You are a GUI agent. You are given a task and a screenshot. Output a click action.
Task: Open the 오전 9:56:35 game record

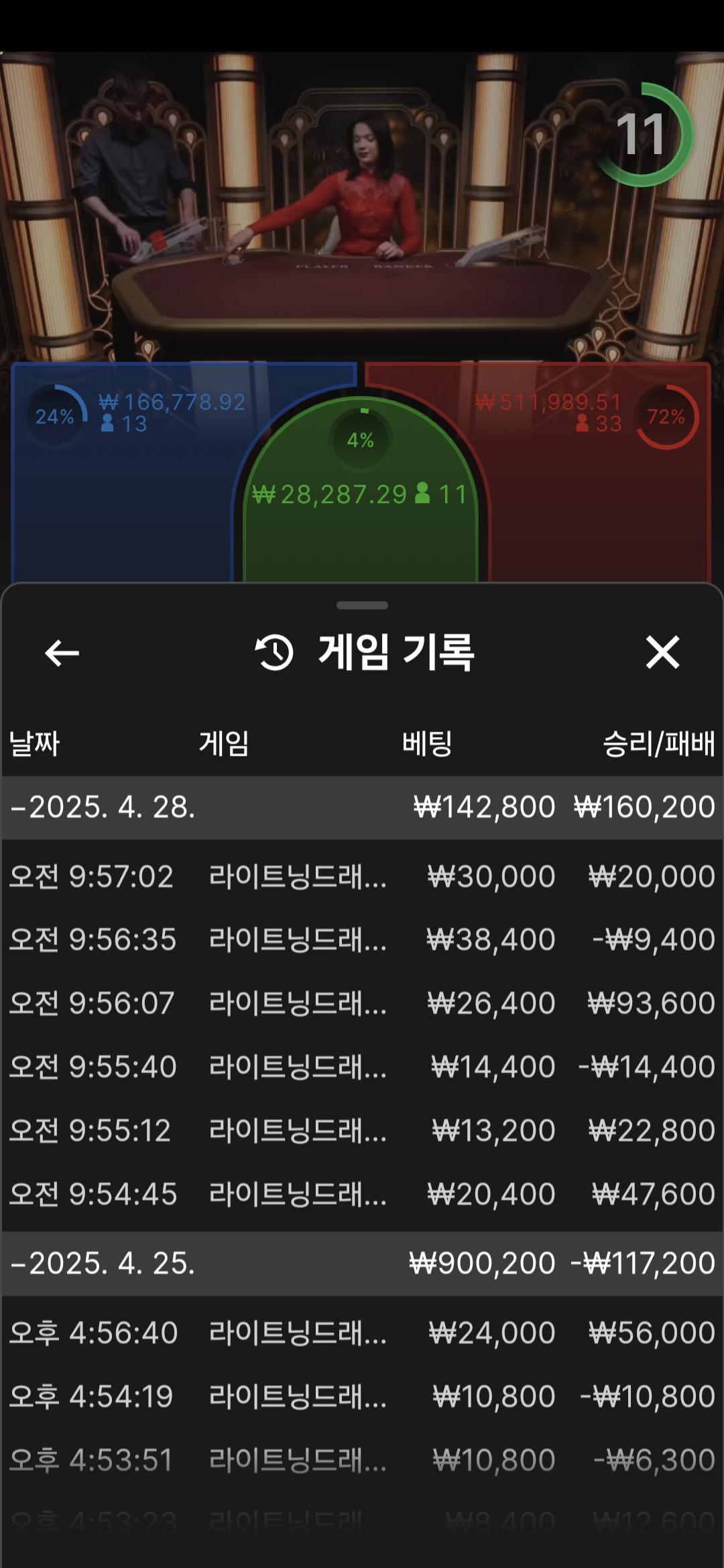tap(362, 940)
